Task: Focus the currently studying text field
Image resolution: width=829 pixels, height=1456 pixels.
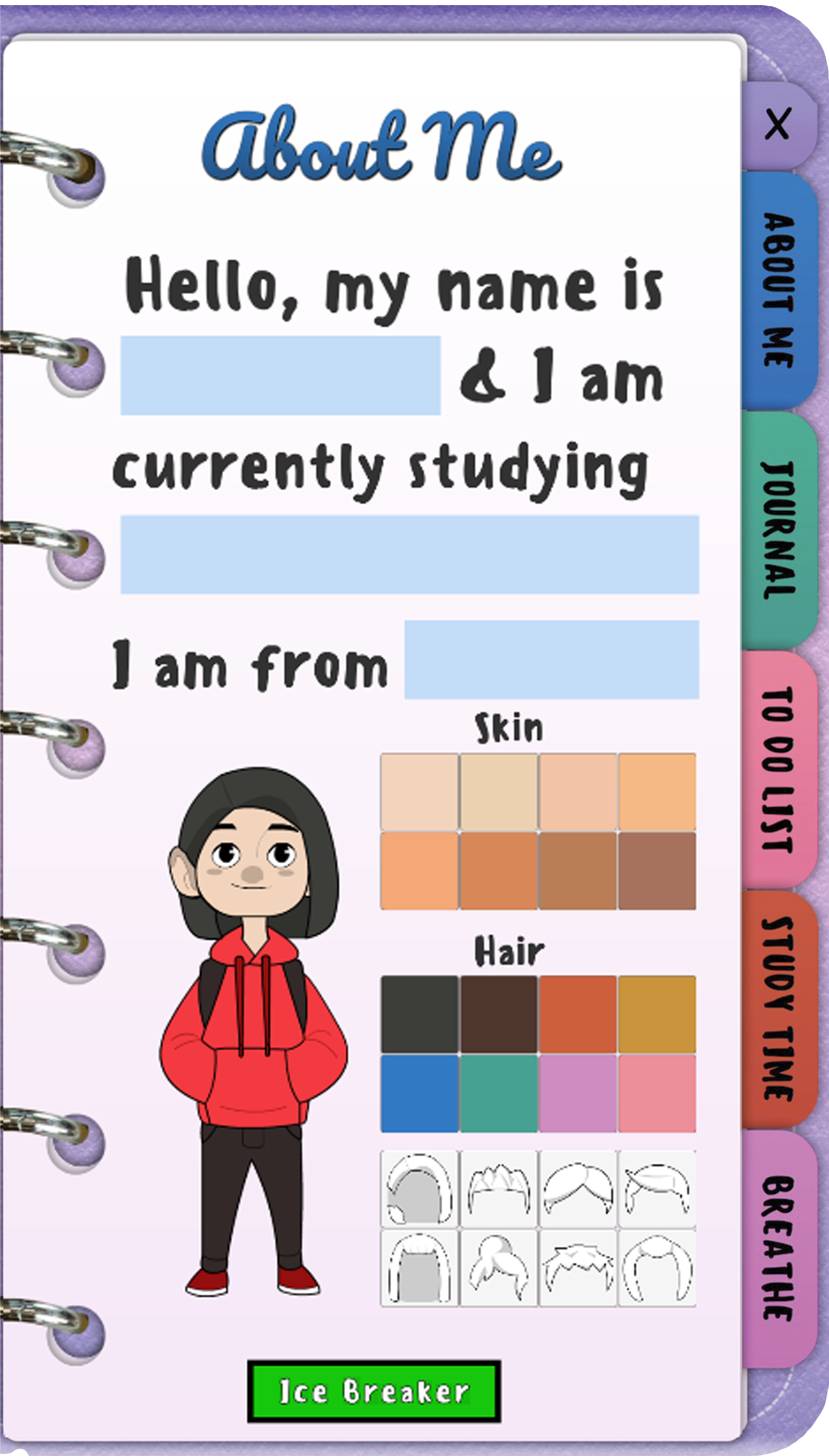Action: point(409,554)
